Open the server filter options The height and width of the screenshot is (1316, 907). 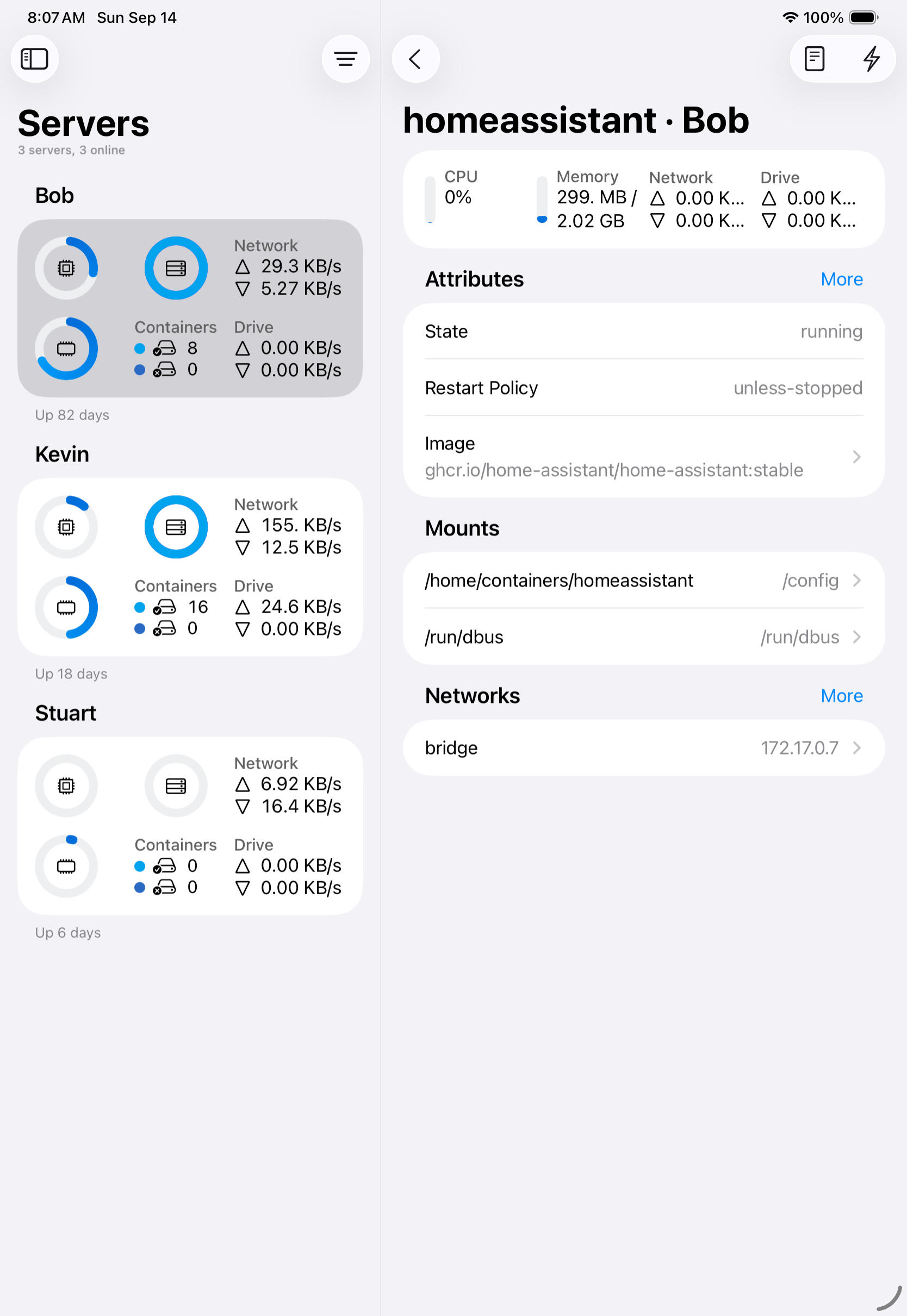click(345, 59)
